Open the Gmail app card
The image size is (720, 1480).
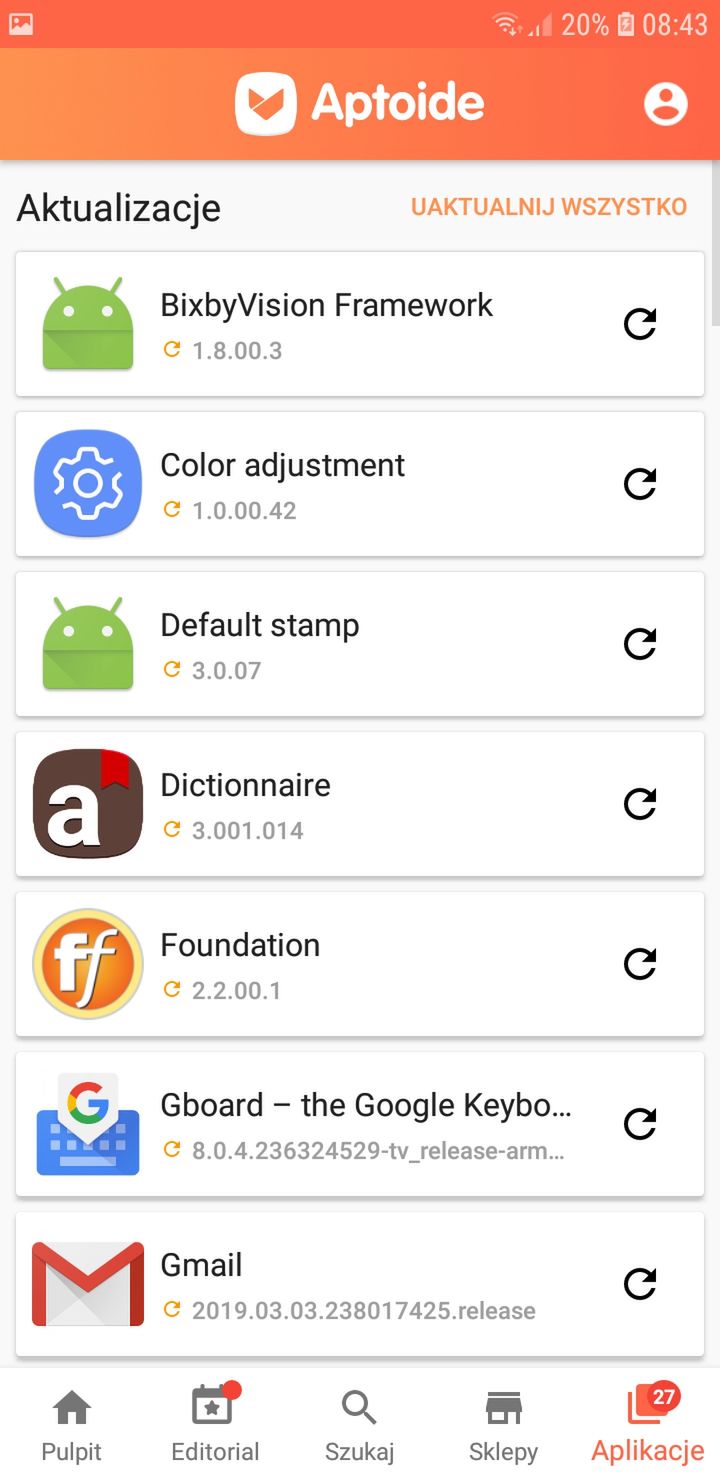[x=360, y=1284]
